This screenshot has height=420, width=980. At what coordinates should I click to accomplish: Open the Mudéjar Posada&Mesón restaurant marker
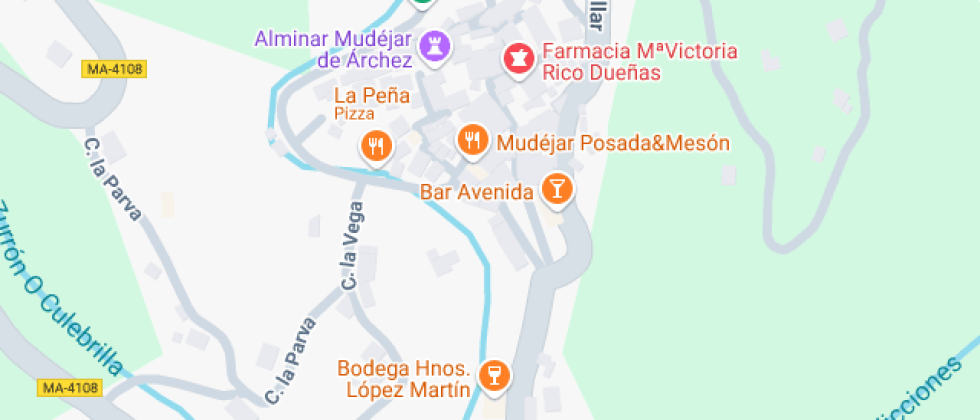tap(473, 141)
